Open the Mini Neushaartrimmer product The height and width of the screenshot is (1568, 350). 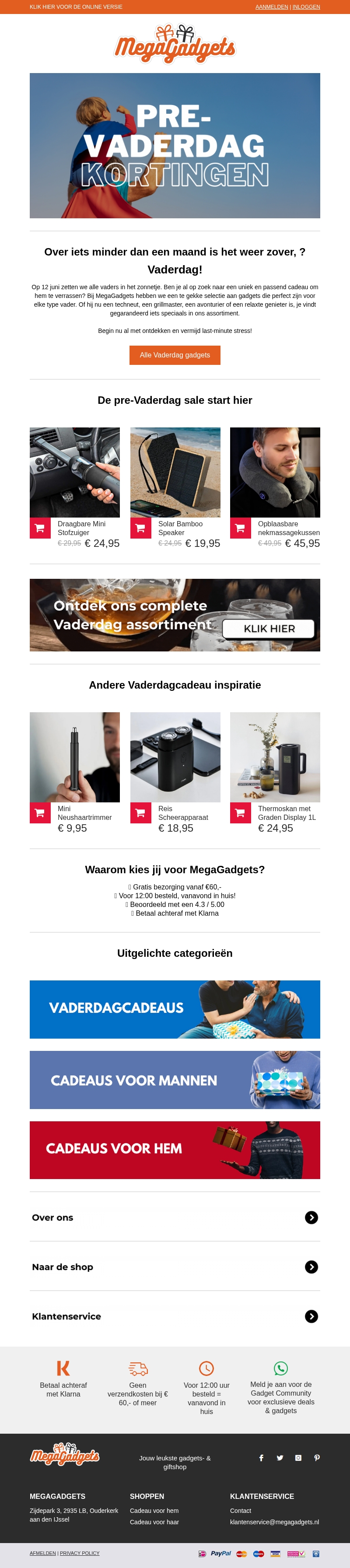click(75, 757)
